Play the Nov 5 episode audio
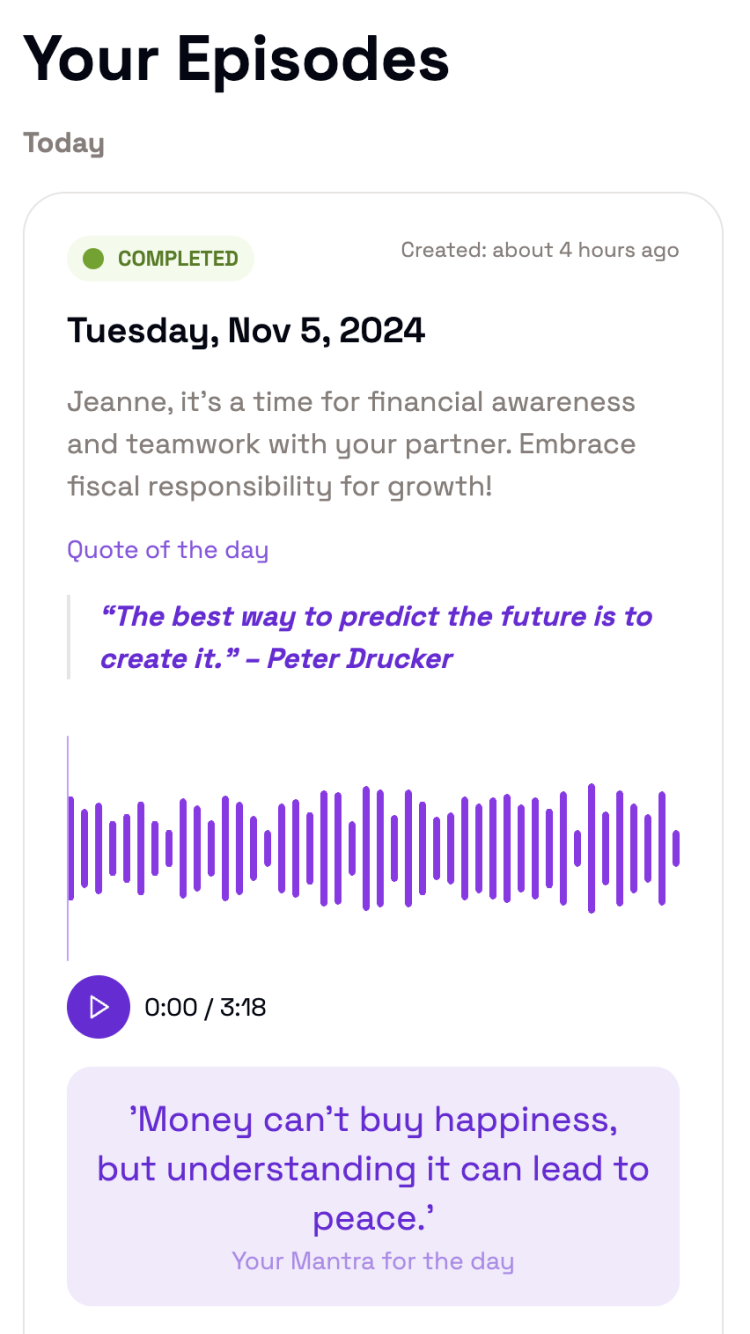This screenshot has width=750, height=1334. click(x=98, y=1006)
